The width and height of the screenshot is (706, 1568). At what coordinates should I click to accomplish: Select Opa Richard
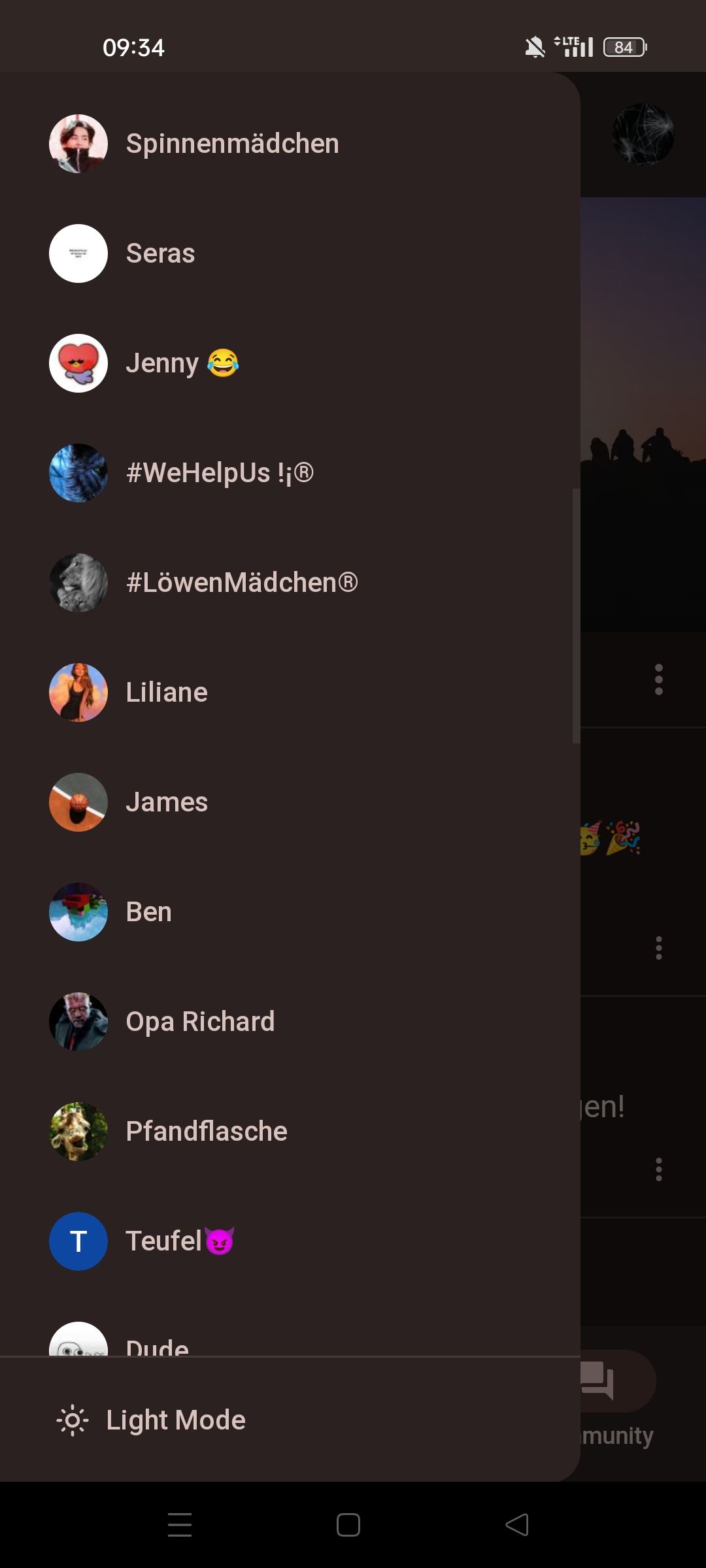[x=200, y=1022]
